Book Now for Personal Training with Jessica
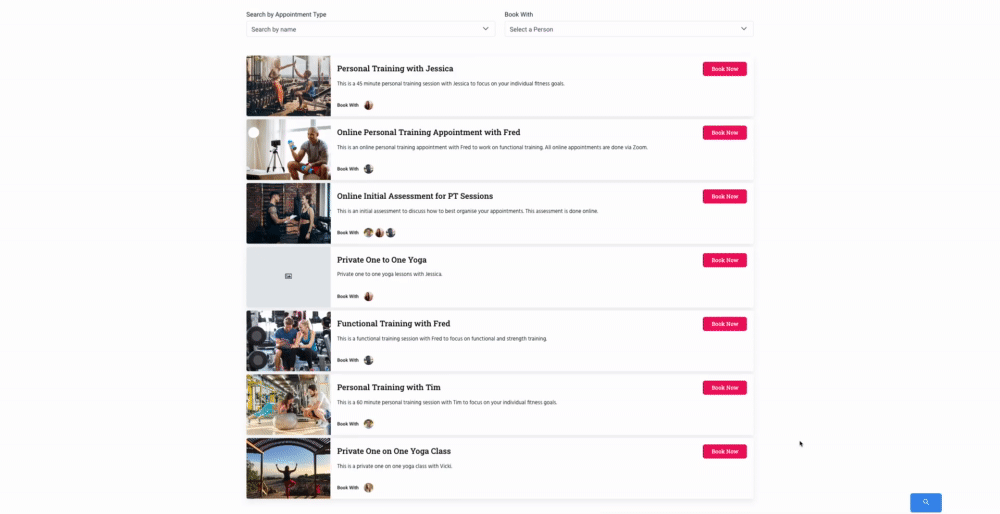This screenshot has width=1000, height=514. coord(724,69)
